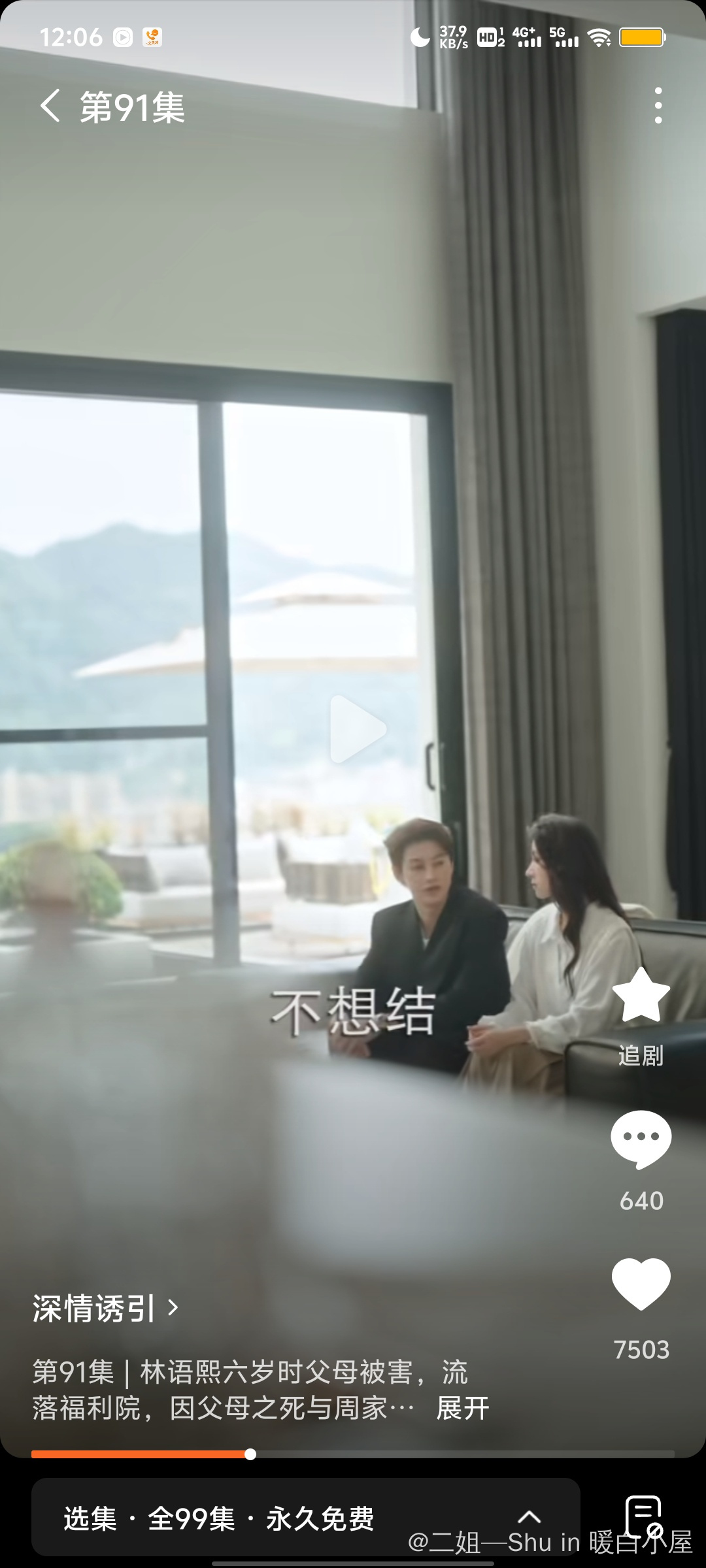This screenshot has width=706, height=1568.
Task: Go back using the top-left arrow
Action: point(50,106)
